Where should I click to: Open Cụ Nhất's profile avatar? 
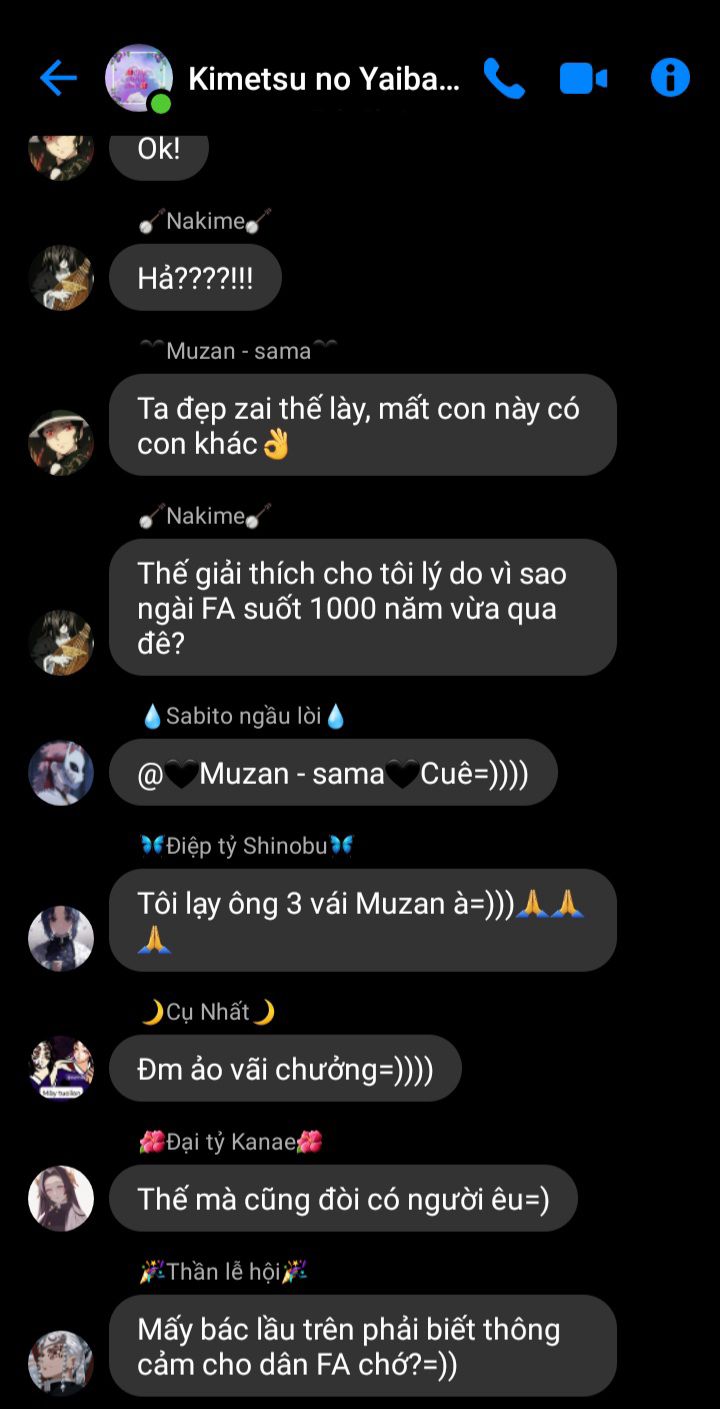[61, 1068]
